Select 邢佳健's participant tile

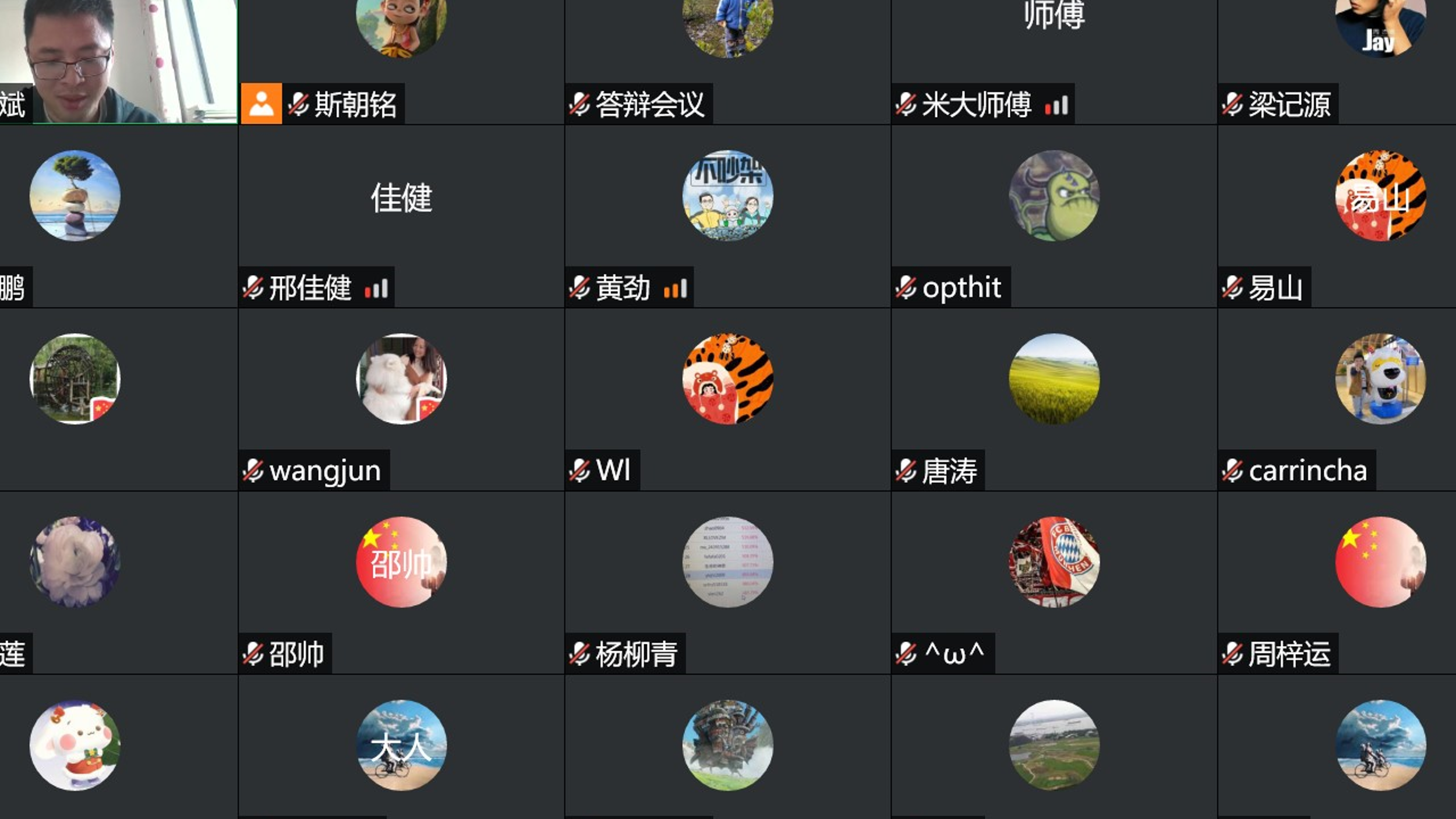pos(401,216)
